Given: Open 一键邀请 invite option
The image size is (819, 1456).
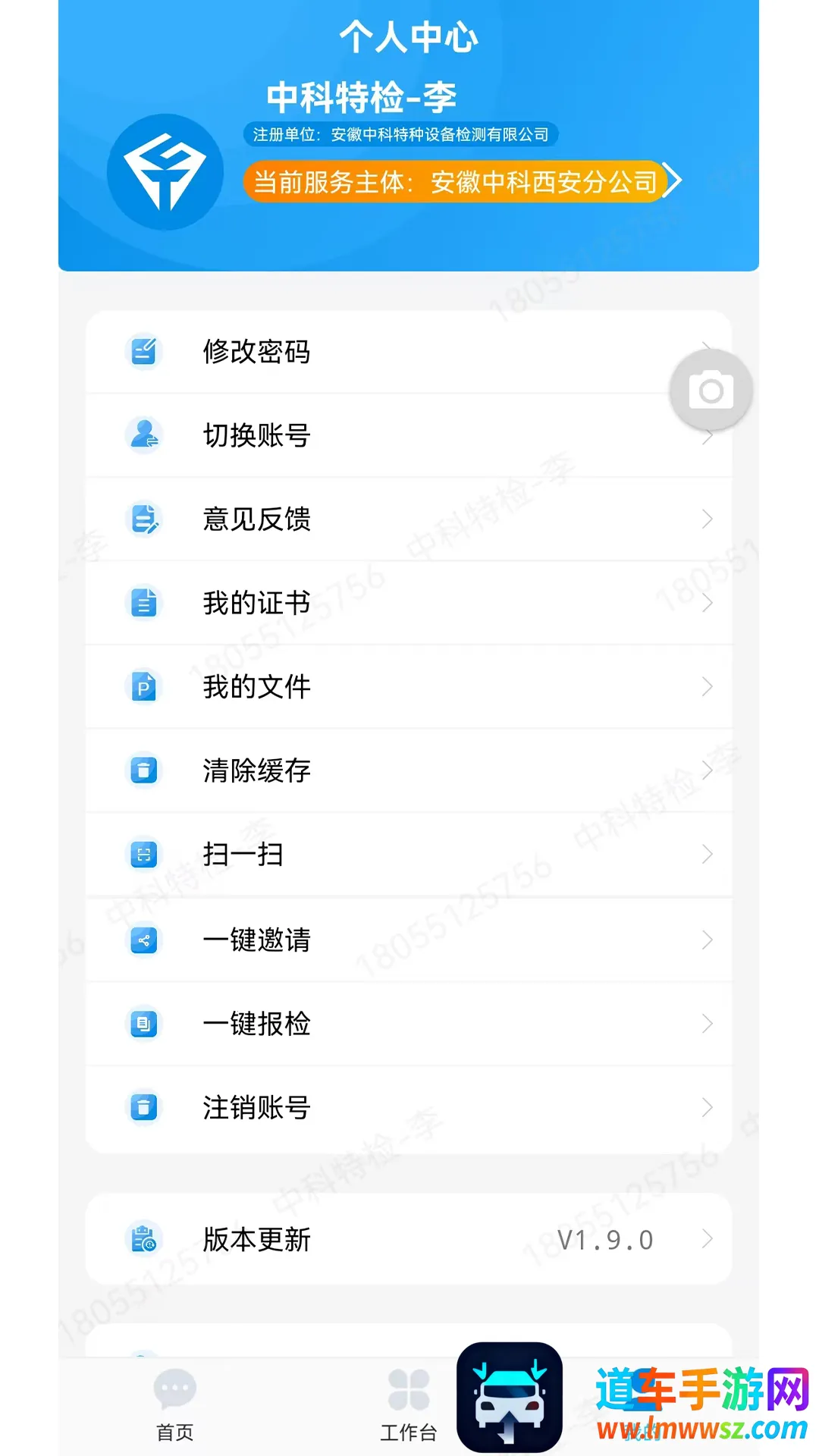Looking at the screenshot, I should click(408, 940).
